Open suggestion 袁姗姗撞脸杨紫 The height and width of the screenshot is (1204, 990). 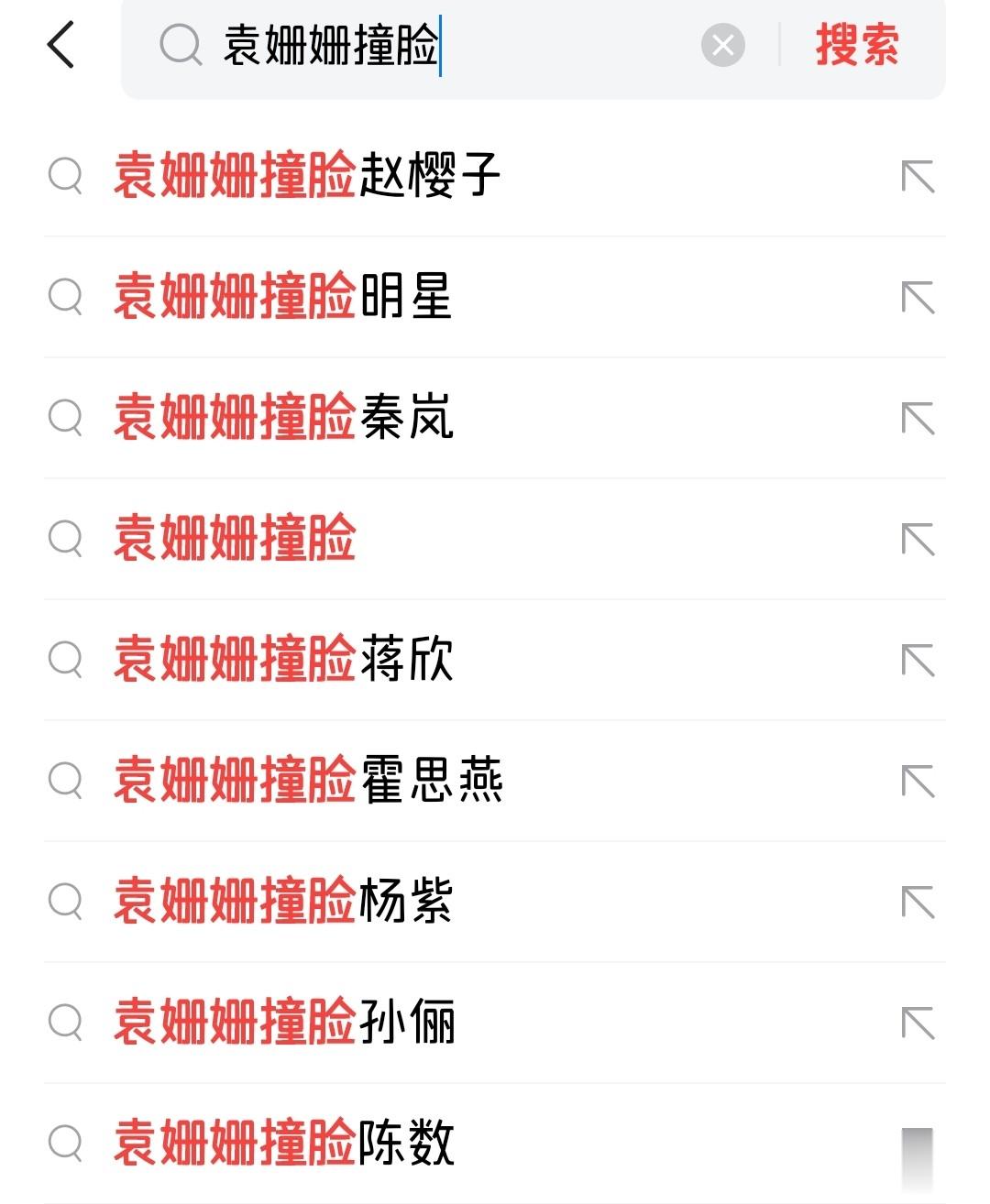click(283, 902)
